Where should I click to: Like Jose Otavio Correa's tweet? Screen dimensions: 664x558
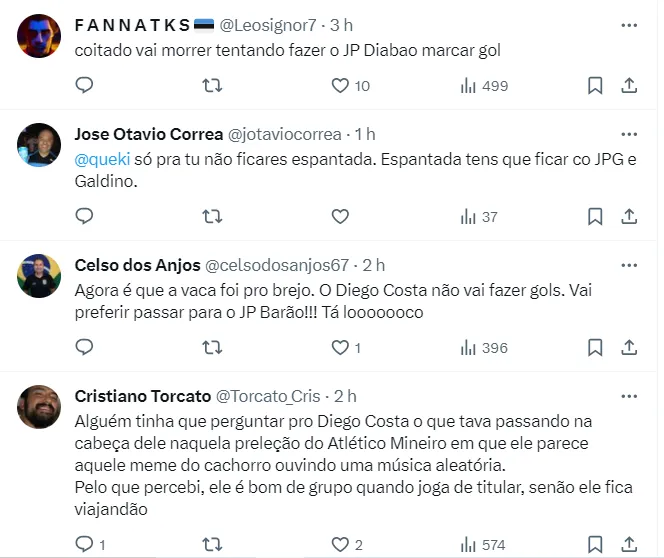tap(340, 216)
